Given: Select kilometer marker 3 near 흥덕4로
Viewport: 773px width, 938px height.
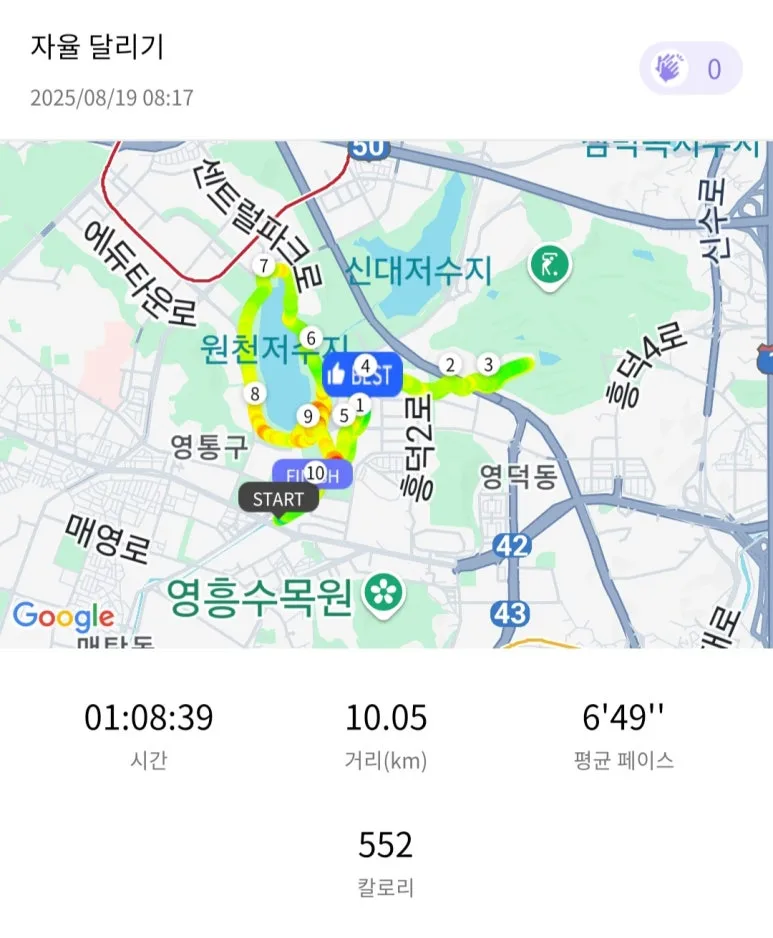Looking at the screenshot, I should click(x=488, y=364).
